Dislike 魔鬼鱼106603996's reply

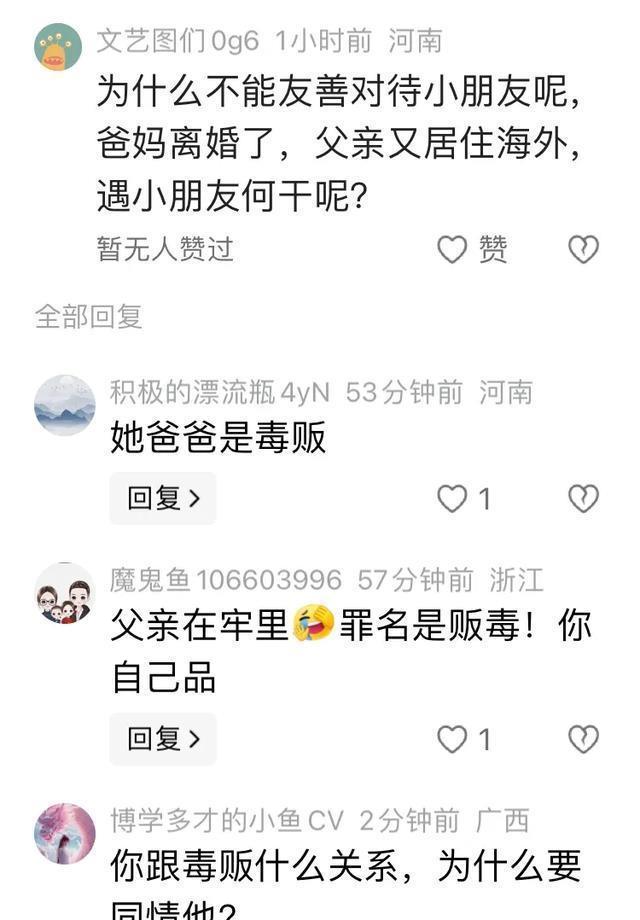tap(583, 739)
